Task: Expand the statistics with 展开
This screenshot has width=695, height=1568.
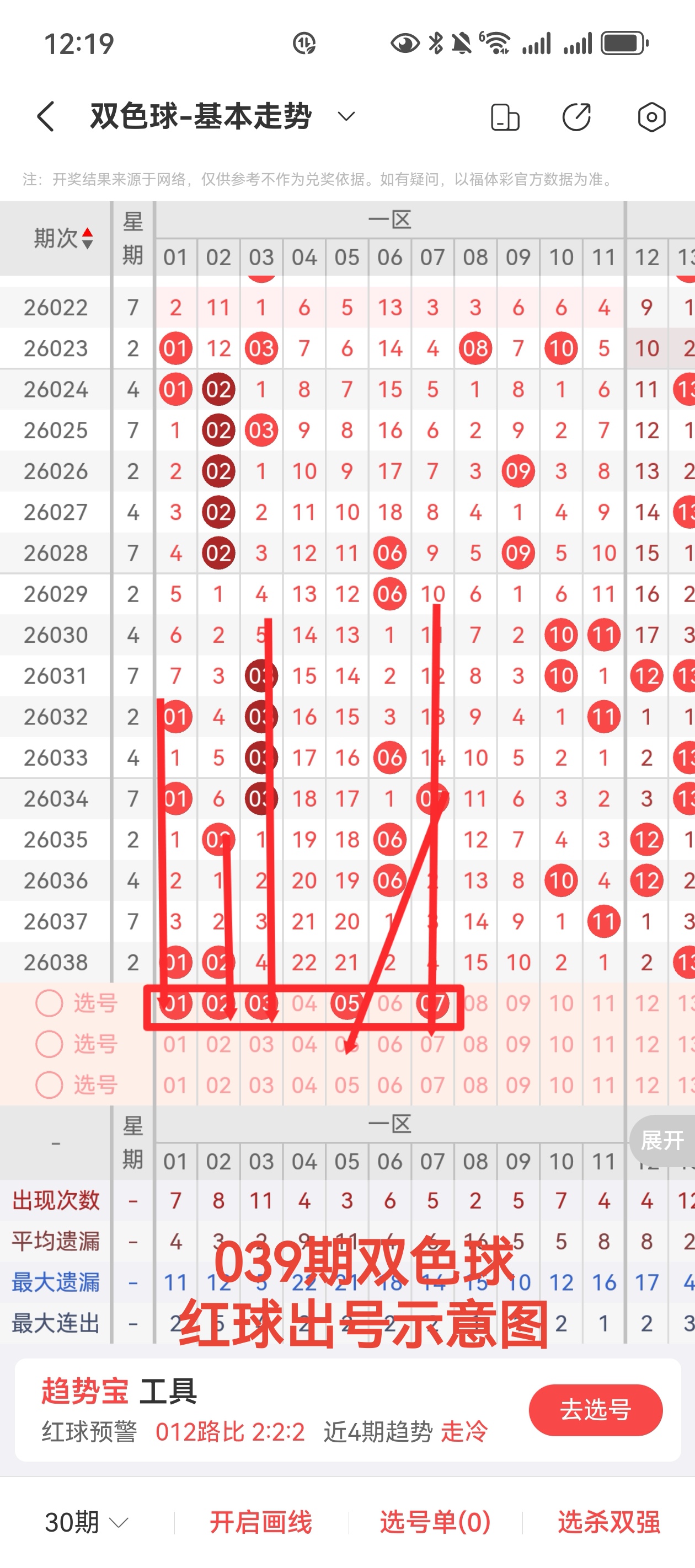Action: coord(662,1140)
